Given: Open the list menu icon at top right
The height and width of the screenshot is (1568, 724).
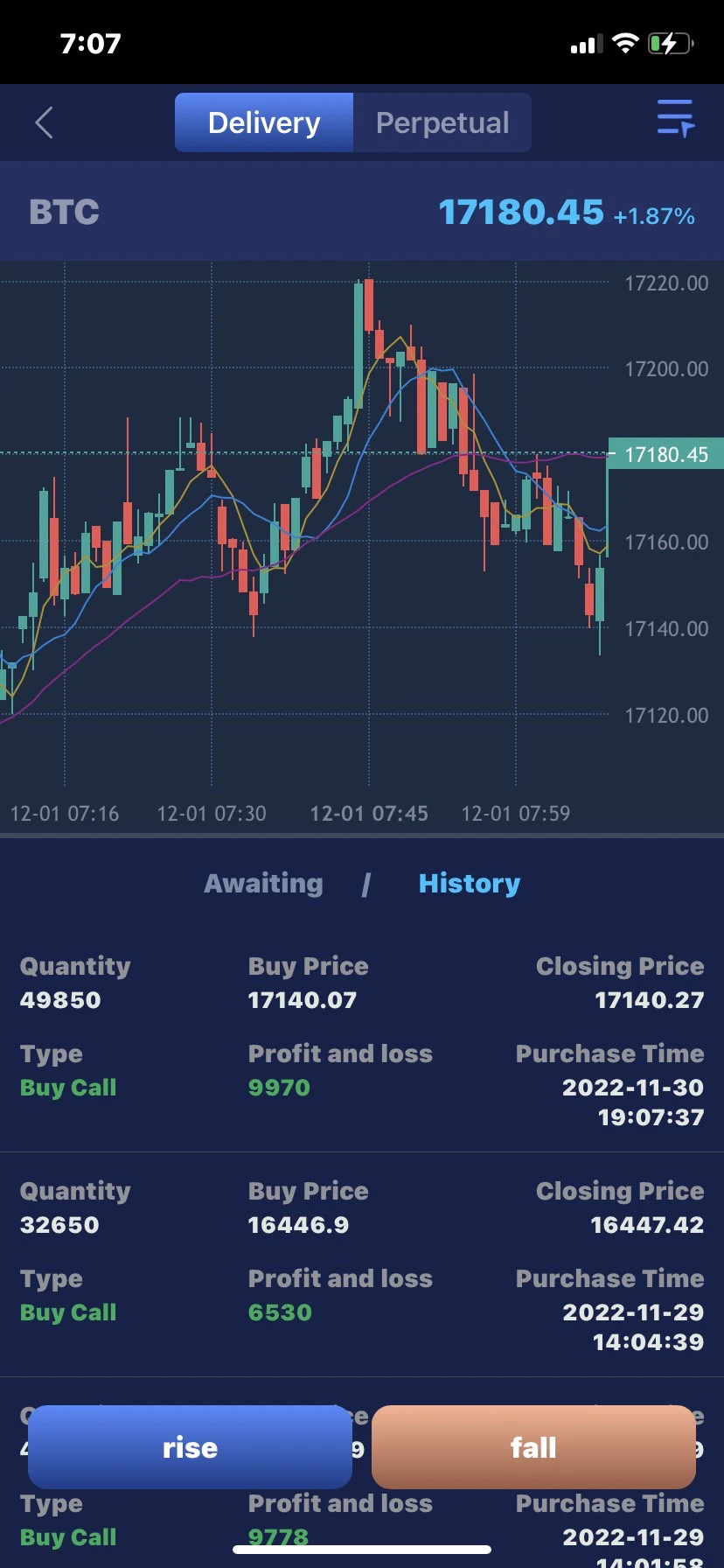Looking at the screenshot, I should (x=675, y=118).
